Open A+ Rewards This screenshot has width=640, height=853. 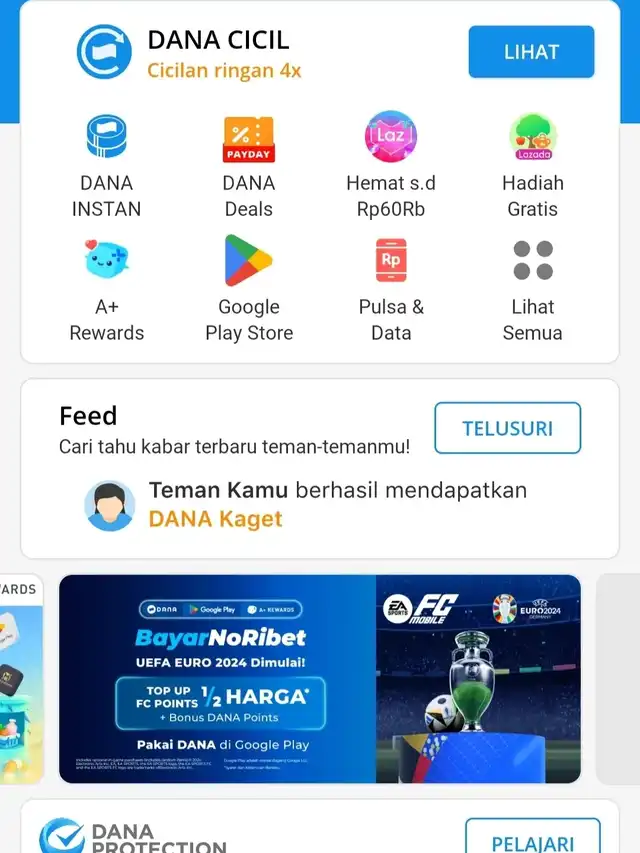107,289
